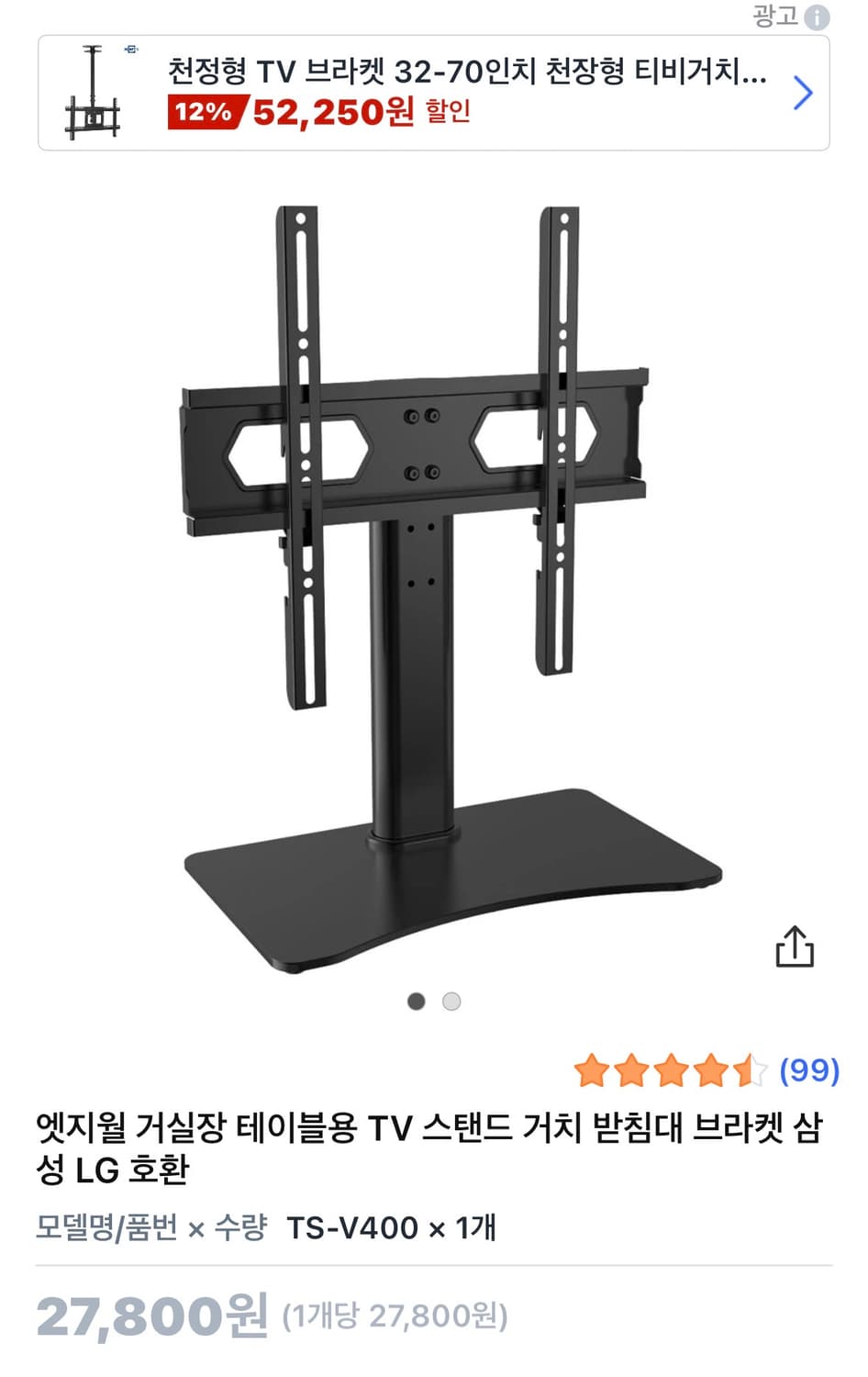Screen dimensions: 868x1377
Task: Expand the ceiling TV bracket advertisement
Action: 434,91
